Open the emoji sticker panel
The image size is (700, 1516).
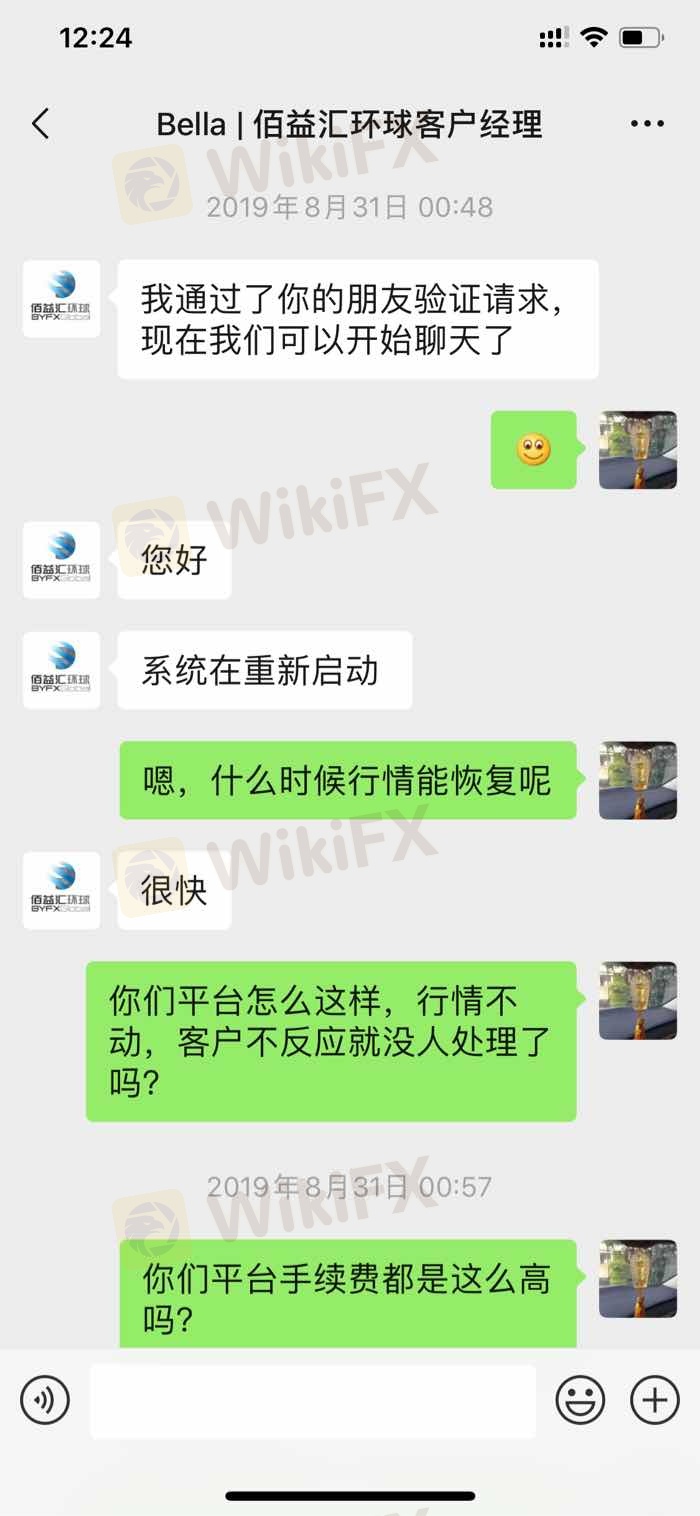click(580, 1399)
